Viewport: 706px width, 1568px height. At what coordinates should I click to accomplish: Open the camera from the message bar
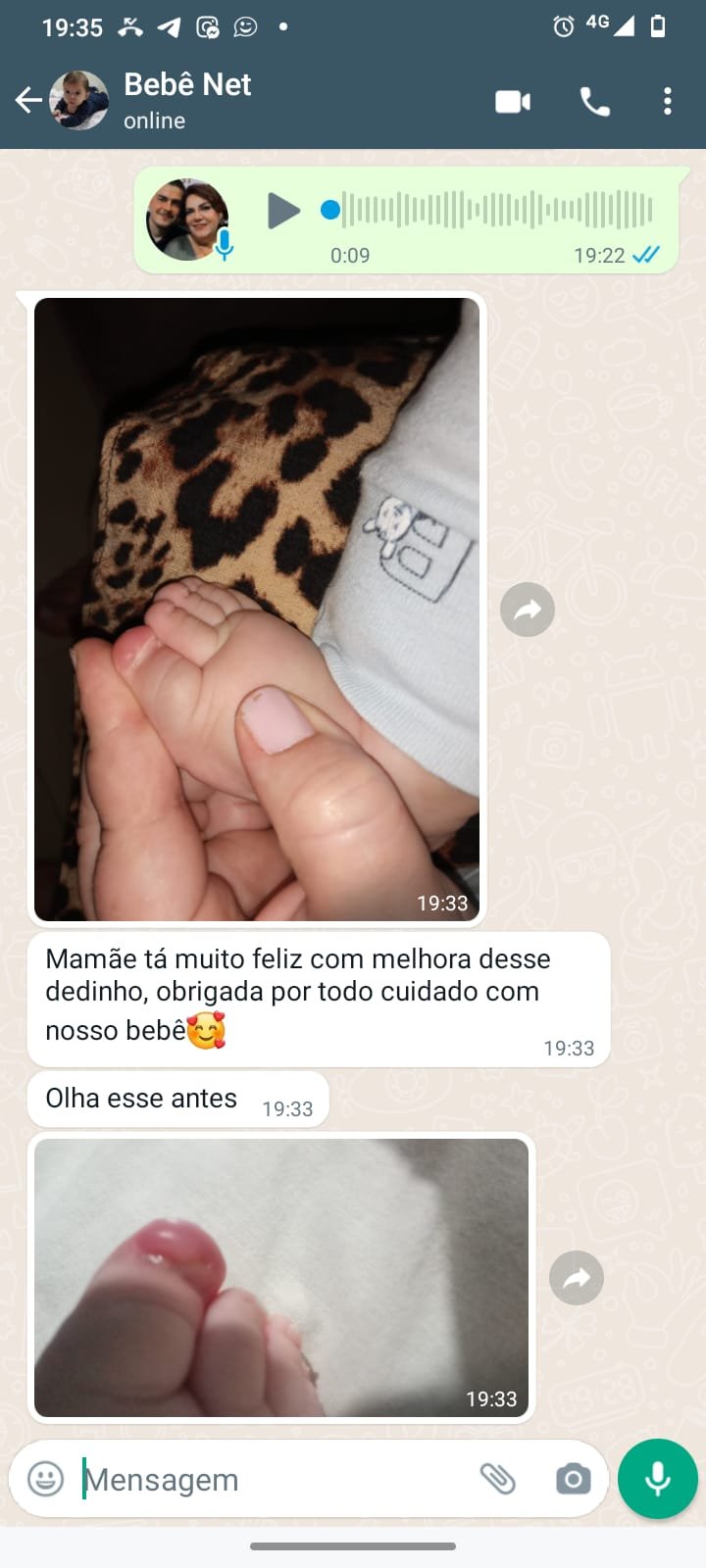click(573, 1479)
